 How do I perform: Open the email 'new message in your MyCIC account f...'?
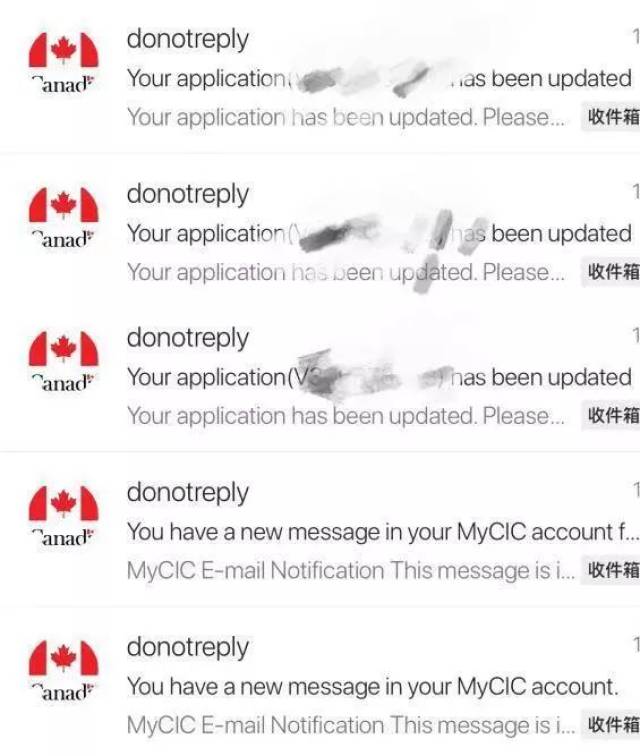[380, 532]
